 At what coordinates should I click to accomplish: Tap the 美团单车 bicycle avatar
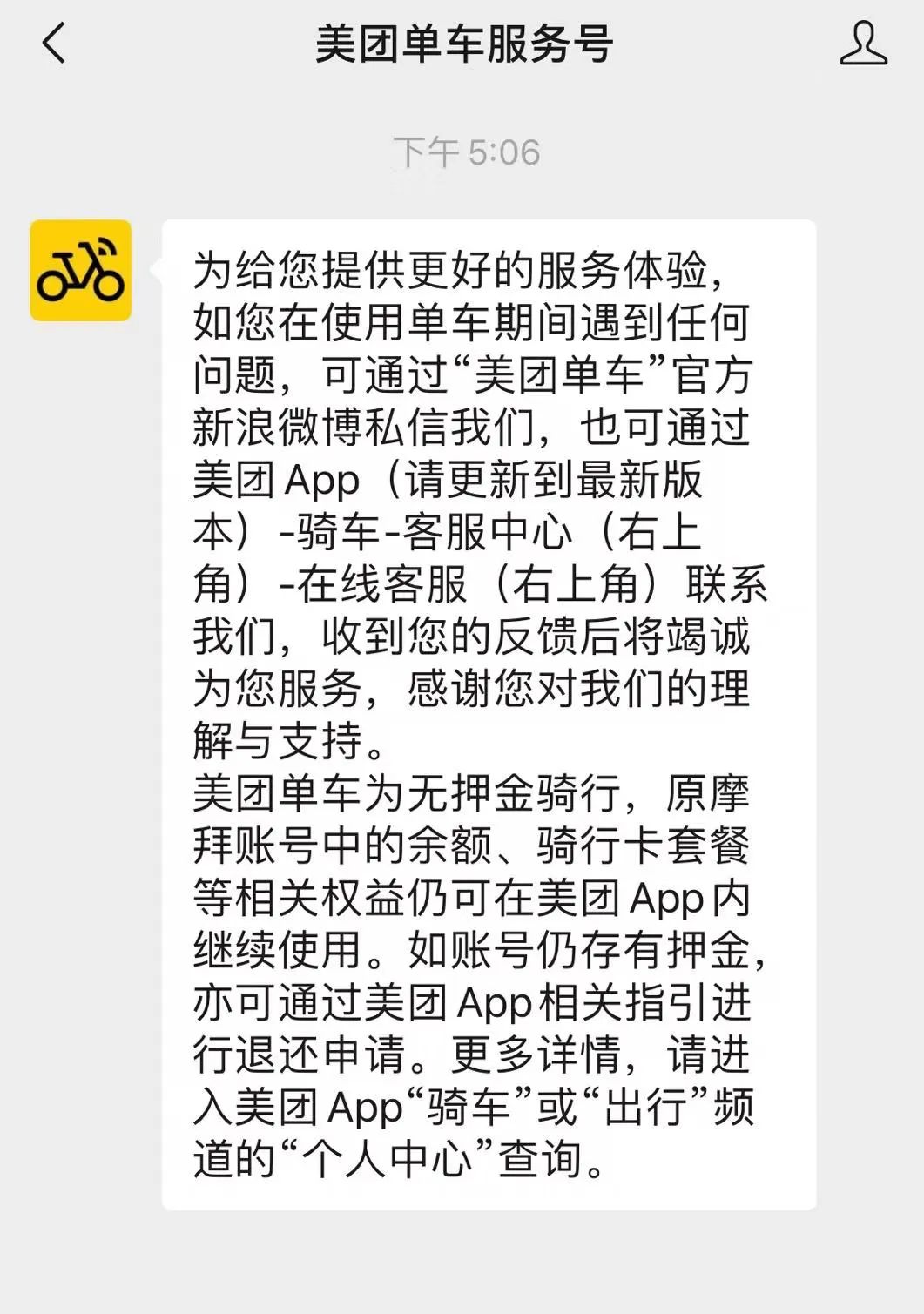tap(81, 270)
